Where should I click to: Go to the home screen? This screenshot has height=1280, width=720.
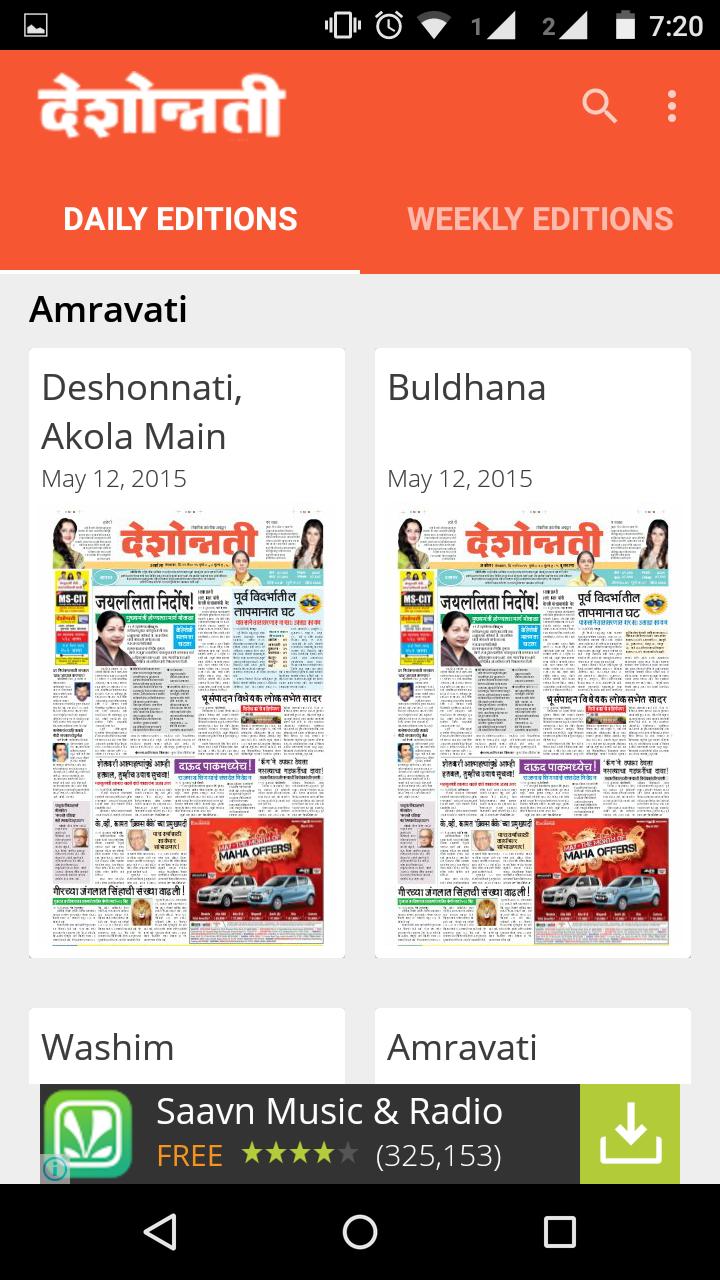click(360, 1232)
